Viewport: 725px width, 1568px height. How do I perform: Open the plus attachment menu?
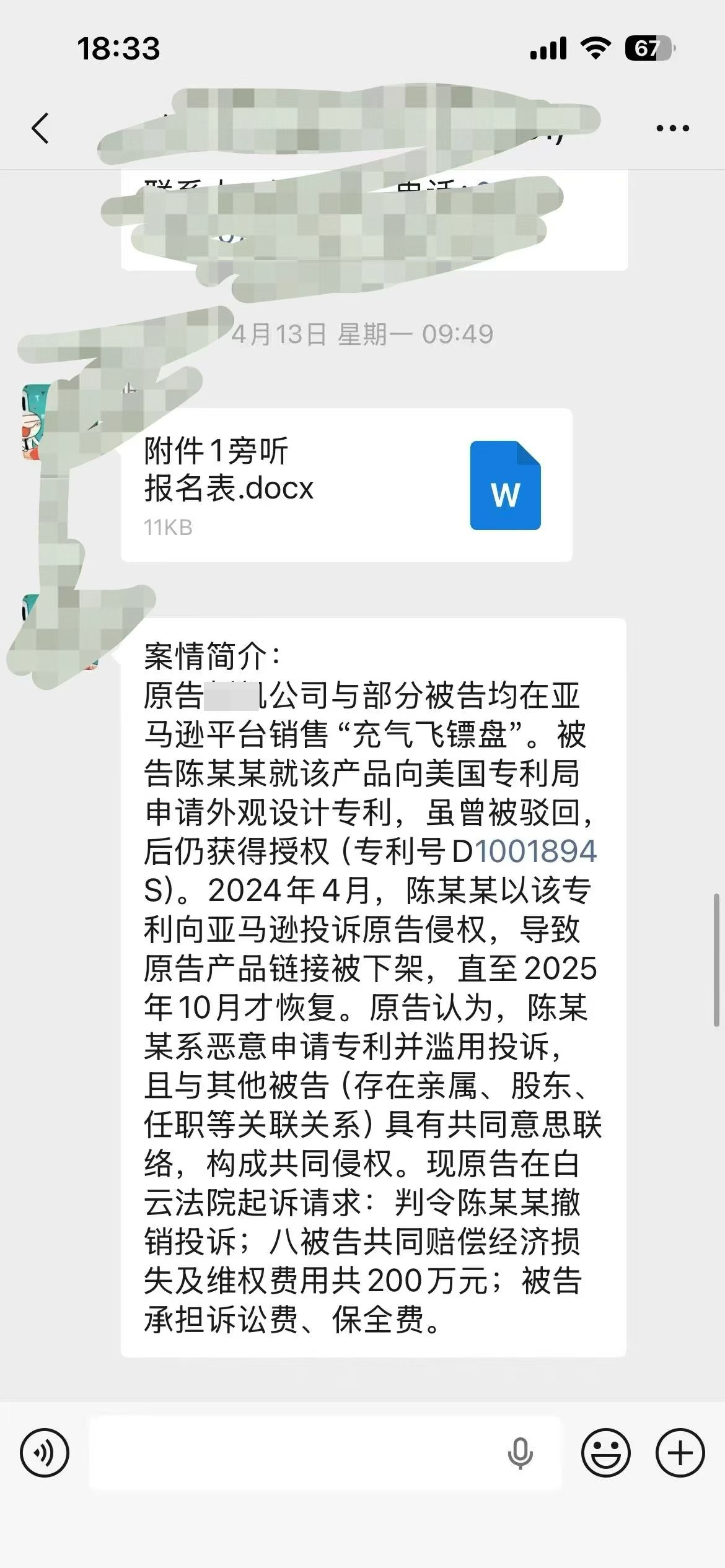click(x=680, y=1452)
